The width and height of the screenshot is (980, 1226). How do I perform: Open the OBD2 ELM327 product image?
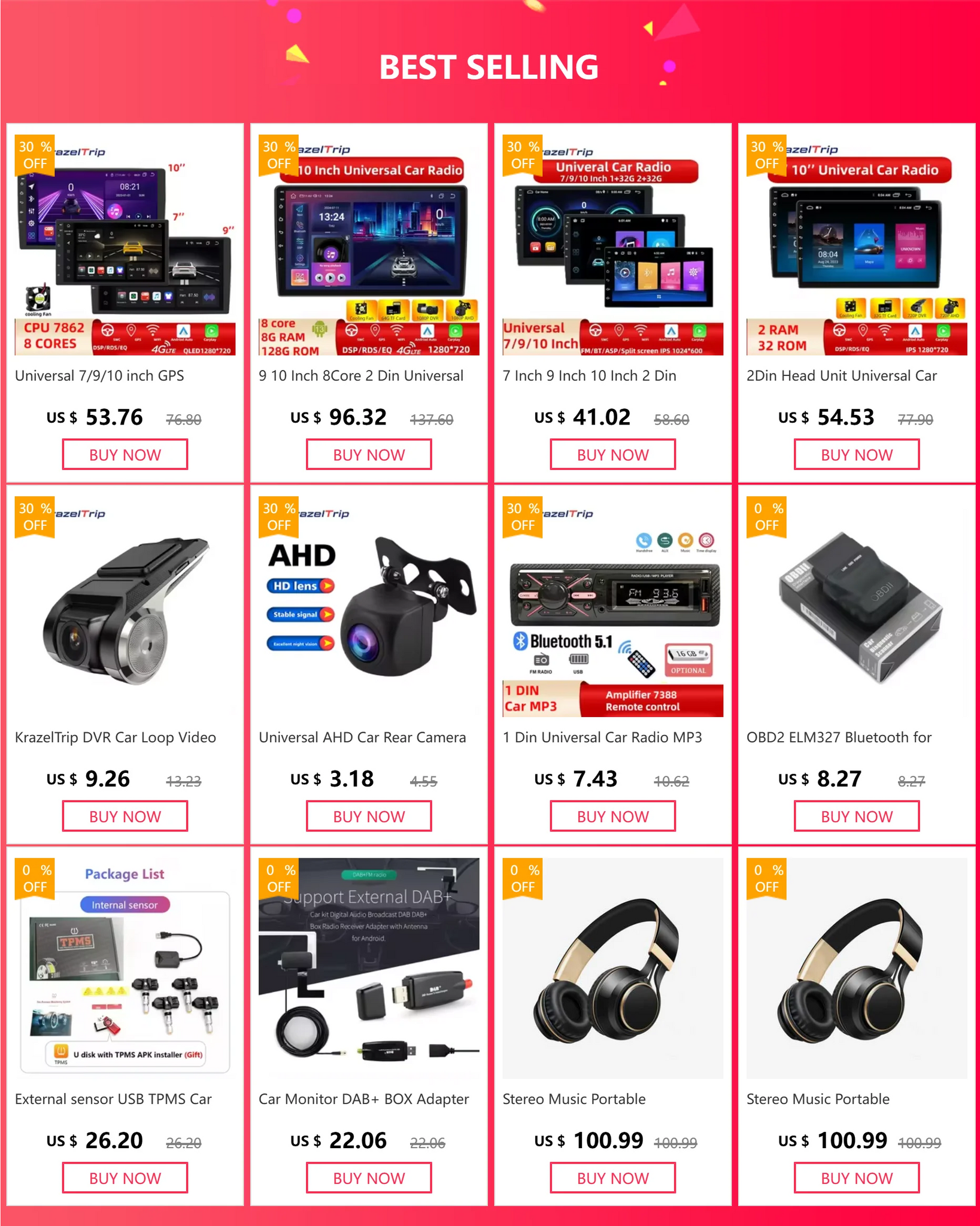(856, 608)
